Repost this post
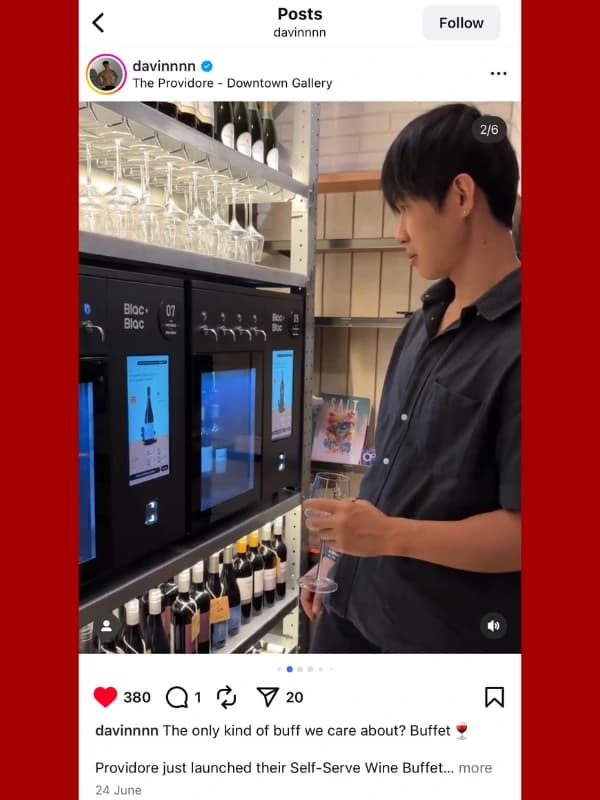 226,697
